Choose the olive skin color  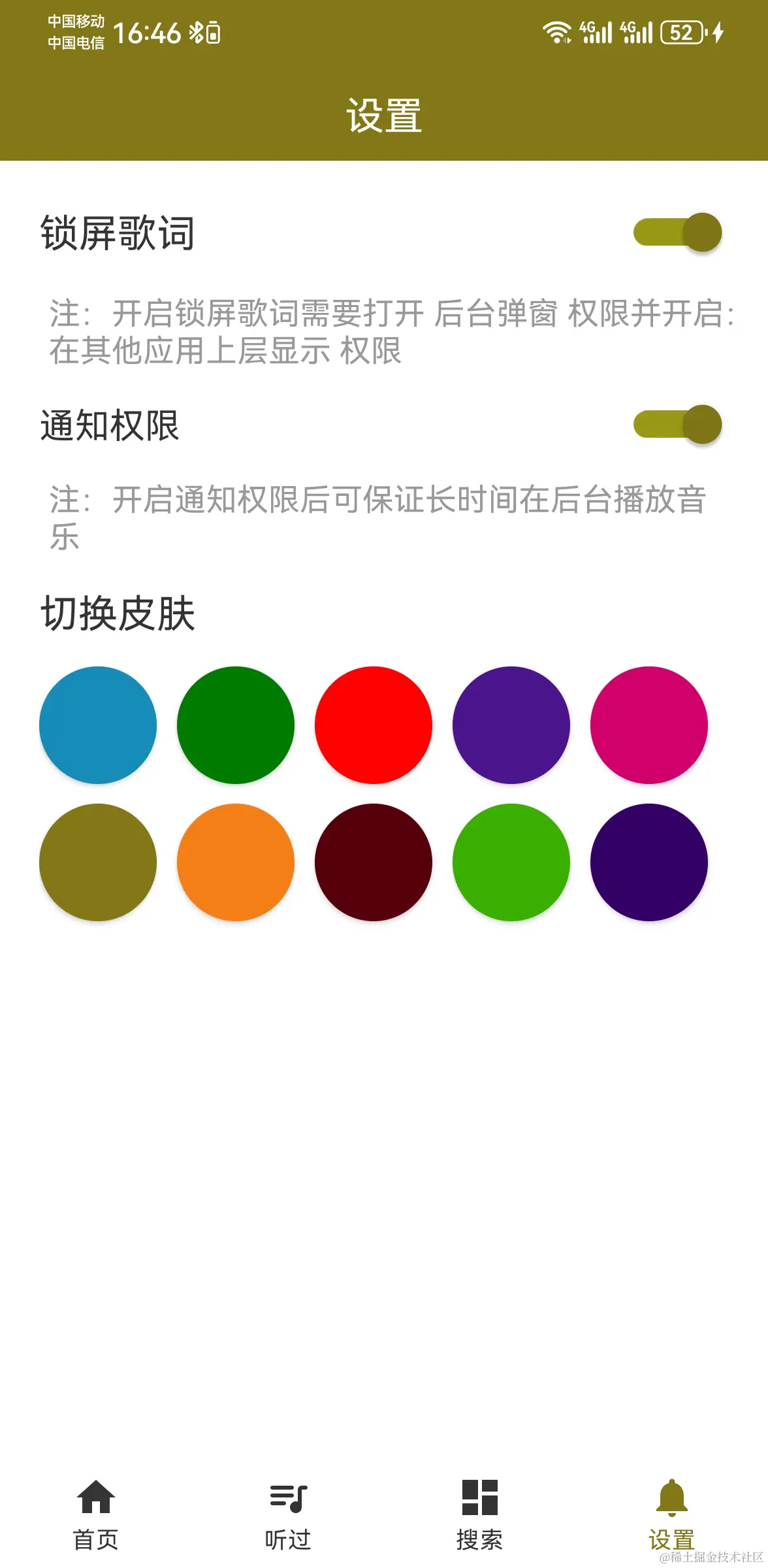[98, 862]
